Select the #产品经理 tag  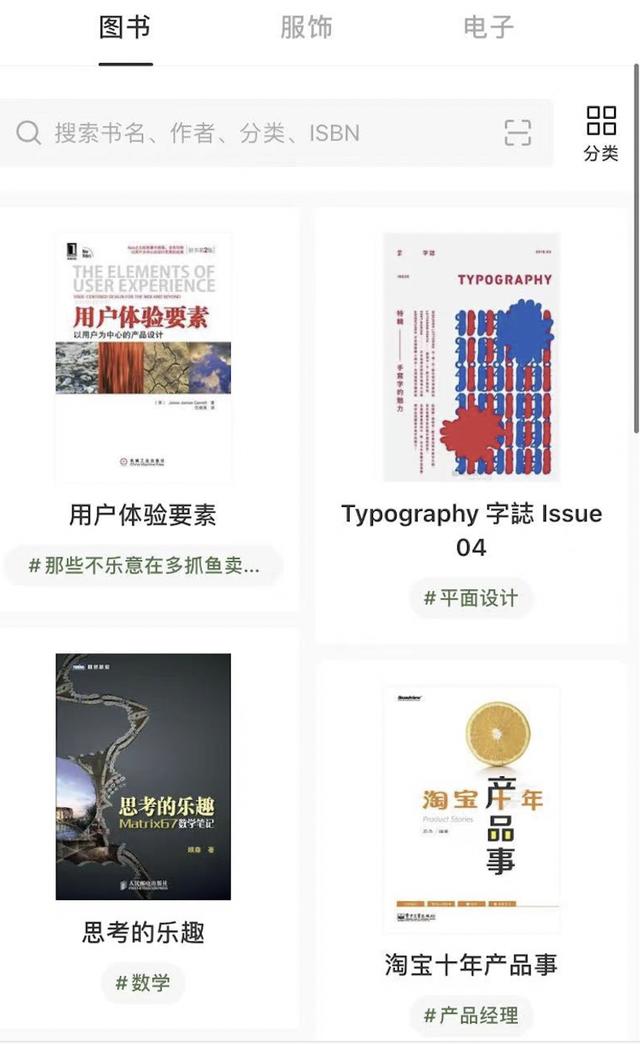(x=471, y=1015)
